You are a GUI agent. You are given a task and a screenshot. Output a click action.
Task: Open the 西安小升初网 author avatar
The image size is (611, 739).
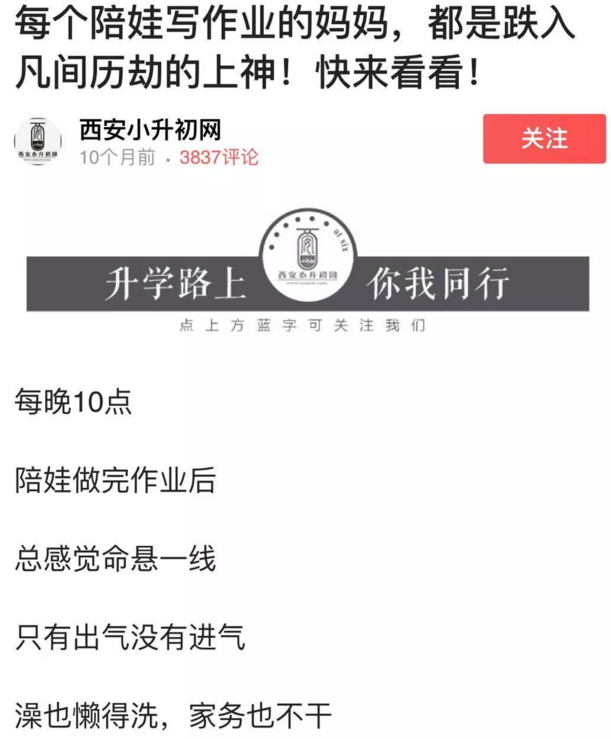pyautogui.click(x=38, y=141)
